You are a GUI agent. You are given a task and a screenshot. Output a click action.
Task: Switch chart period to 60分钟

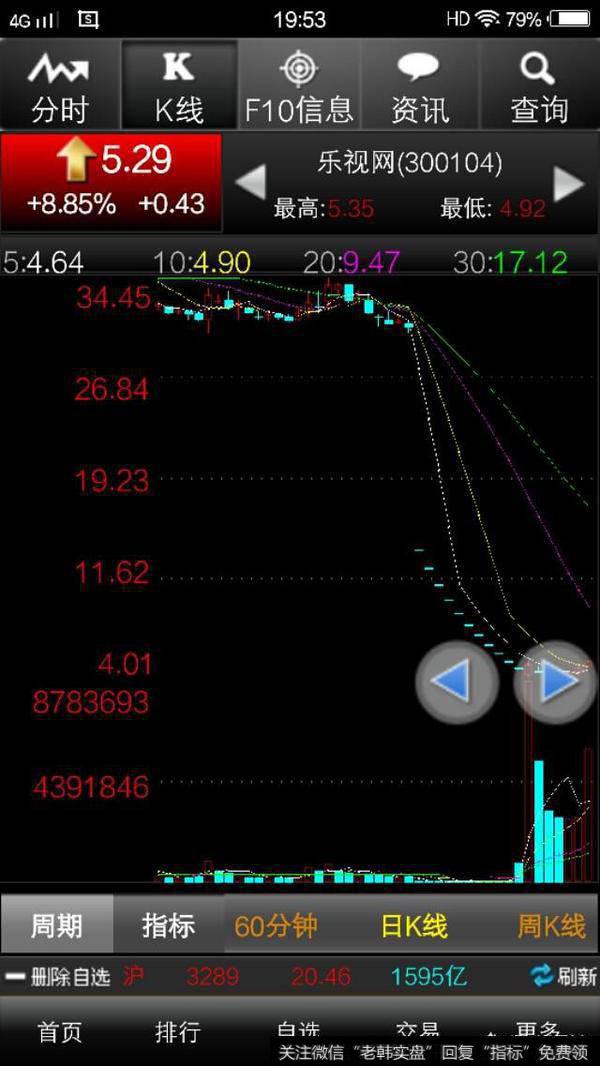276,925
